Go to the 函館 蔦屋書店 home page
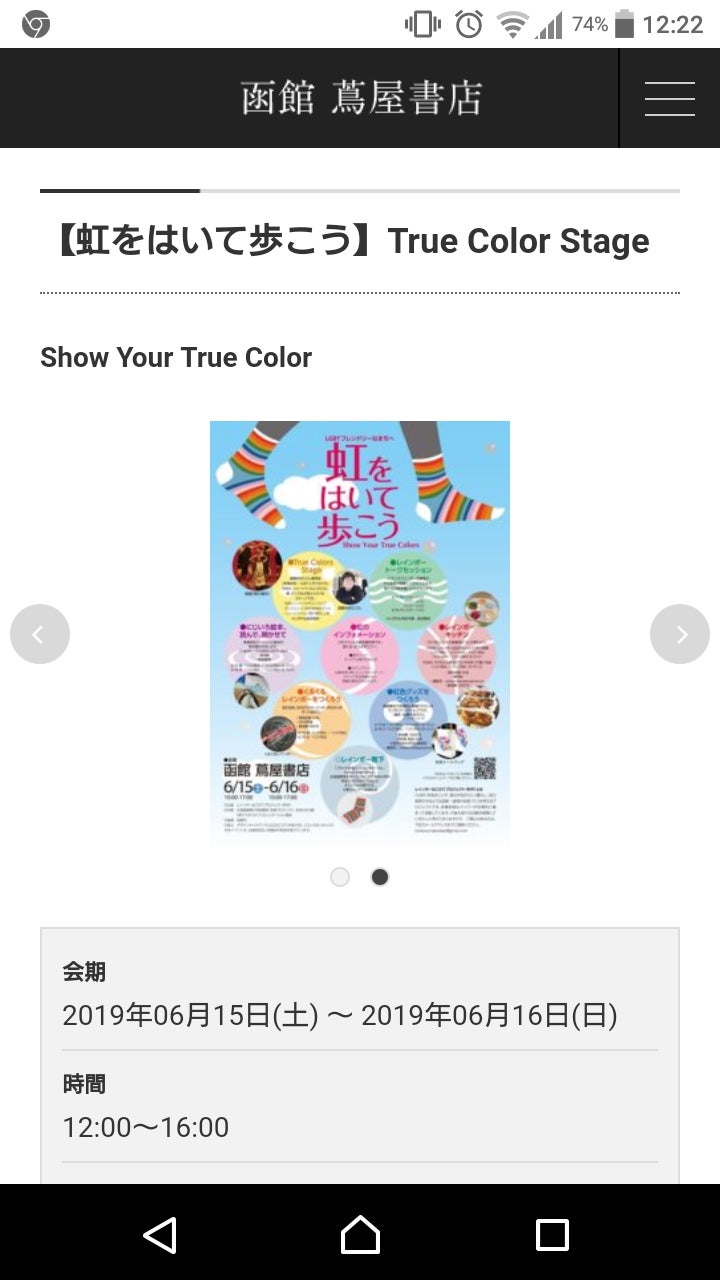 click(361, 98)
